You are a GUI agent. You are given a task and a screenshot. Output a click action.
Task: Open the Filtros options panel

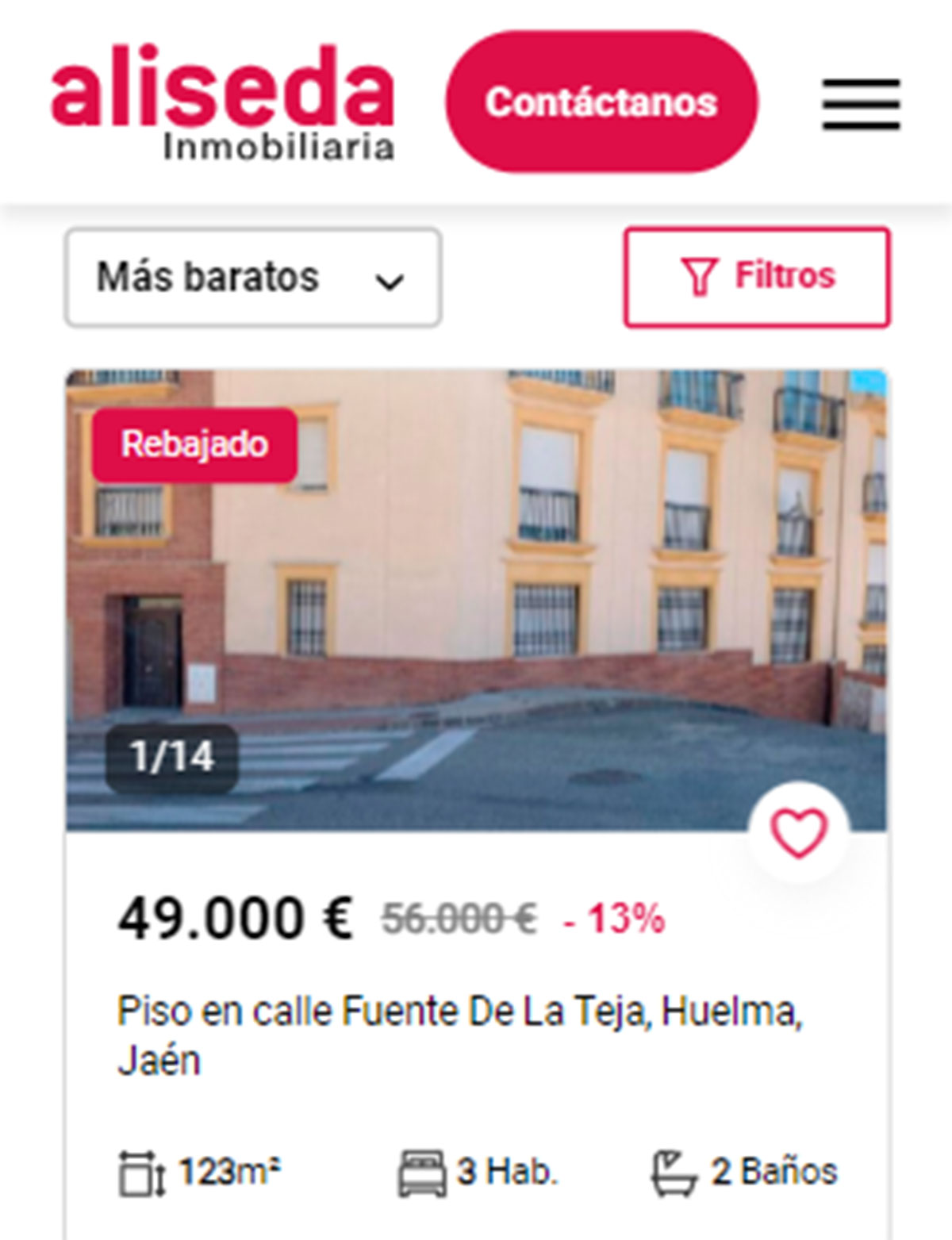pyautogui.click(x=758, y=276)
